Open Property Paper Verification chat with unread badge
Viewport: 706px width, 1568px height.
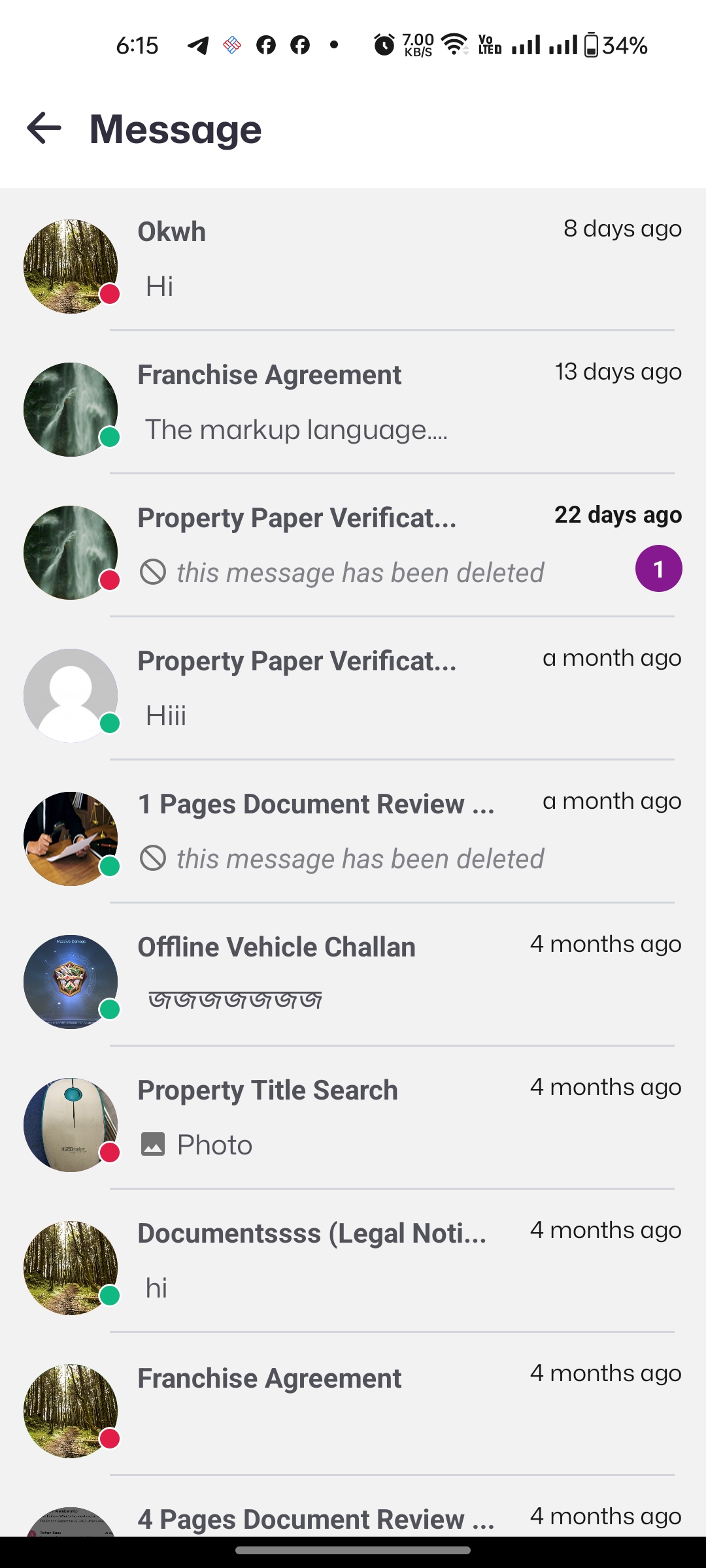point(353,546)
